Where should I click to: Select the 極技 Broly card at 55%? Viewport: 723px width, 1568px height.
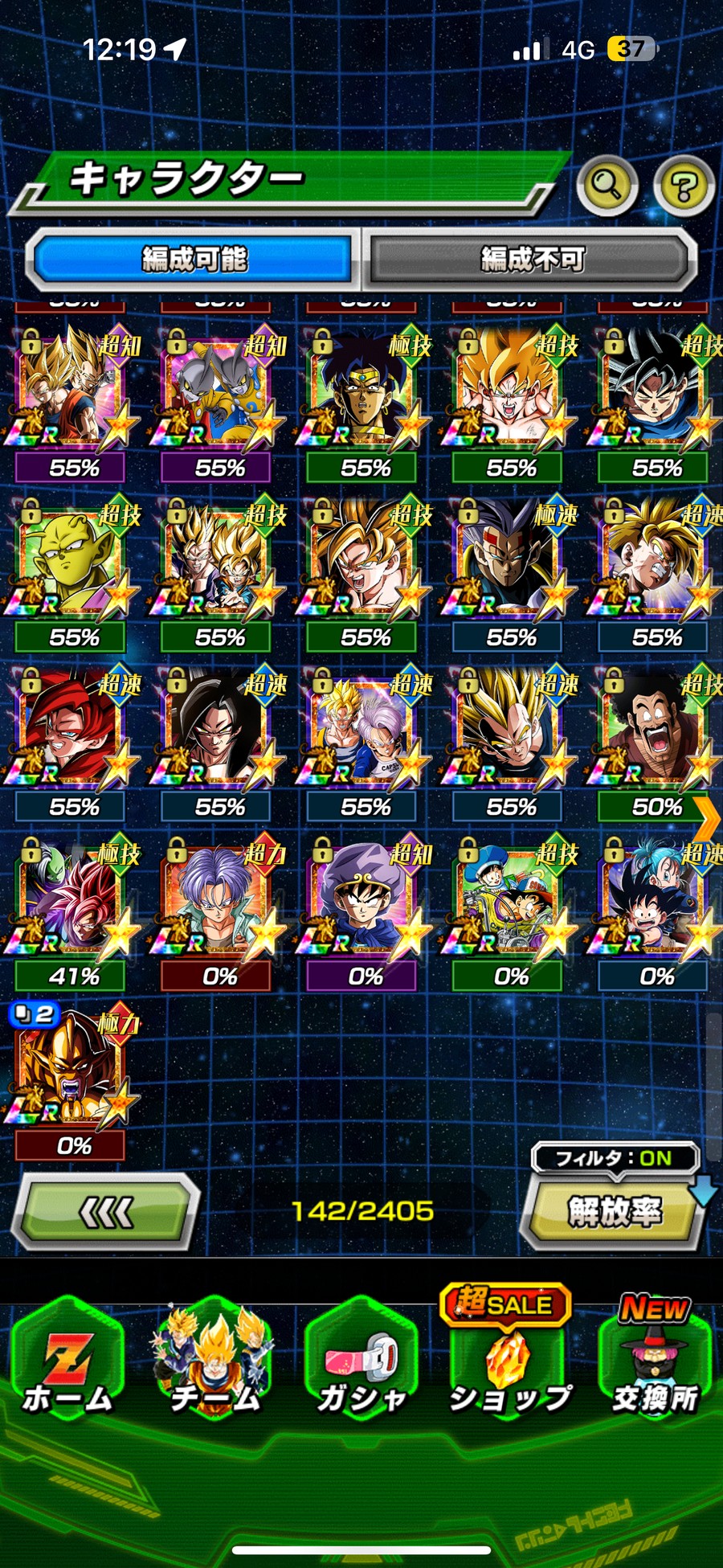pyautogui.click(x=364, y=388)
